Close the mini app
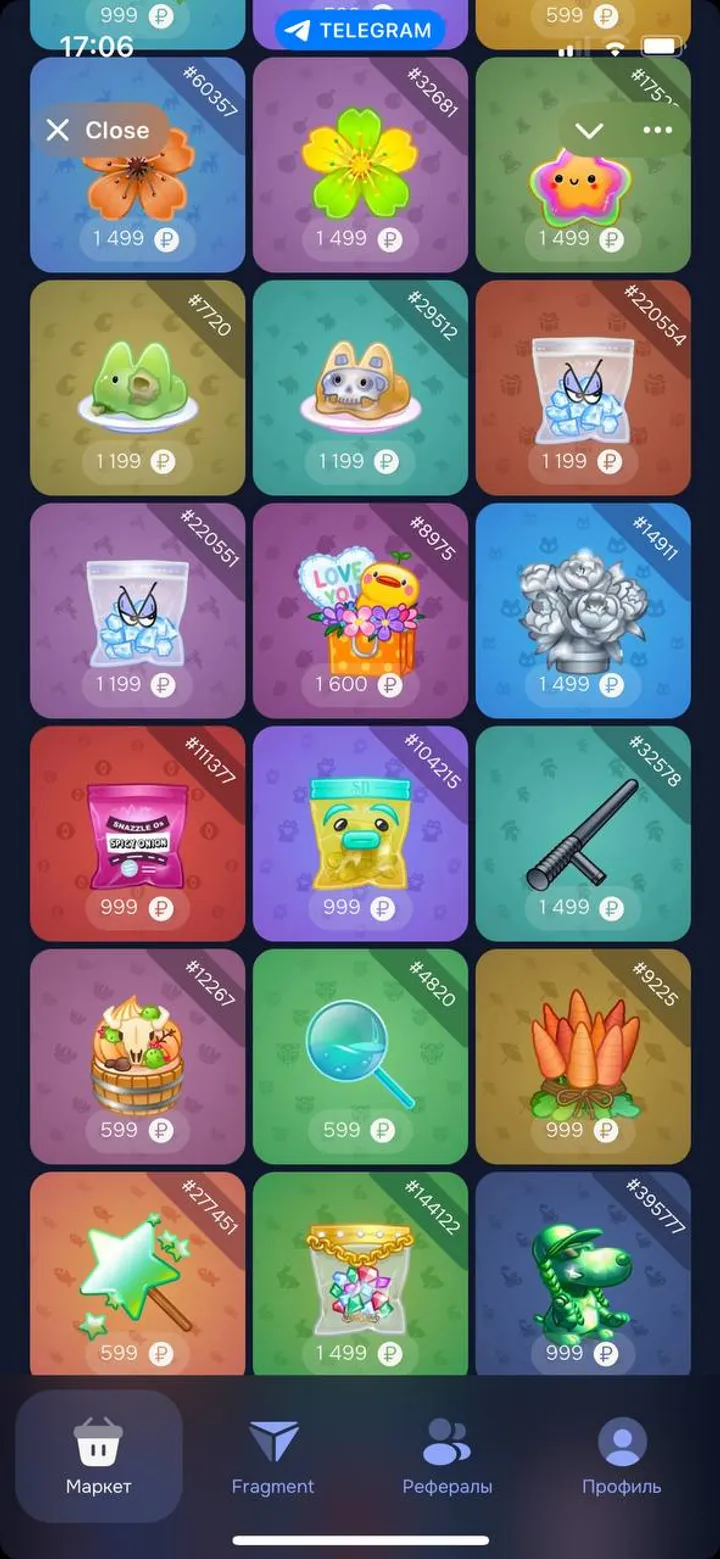720x1559 pixels. click(x=98, y=130)
